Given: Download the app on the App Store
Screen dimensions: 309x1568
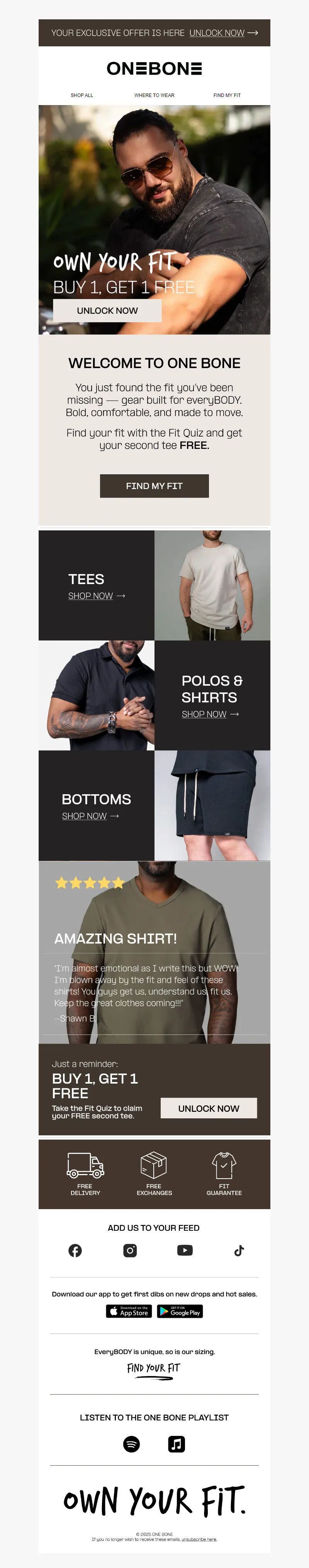Looking at the screenshot, I should (x=129, y=1311).
